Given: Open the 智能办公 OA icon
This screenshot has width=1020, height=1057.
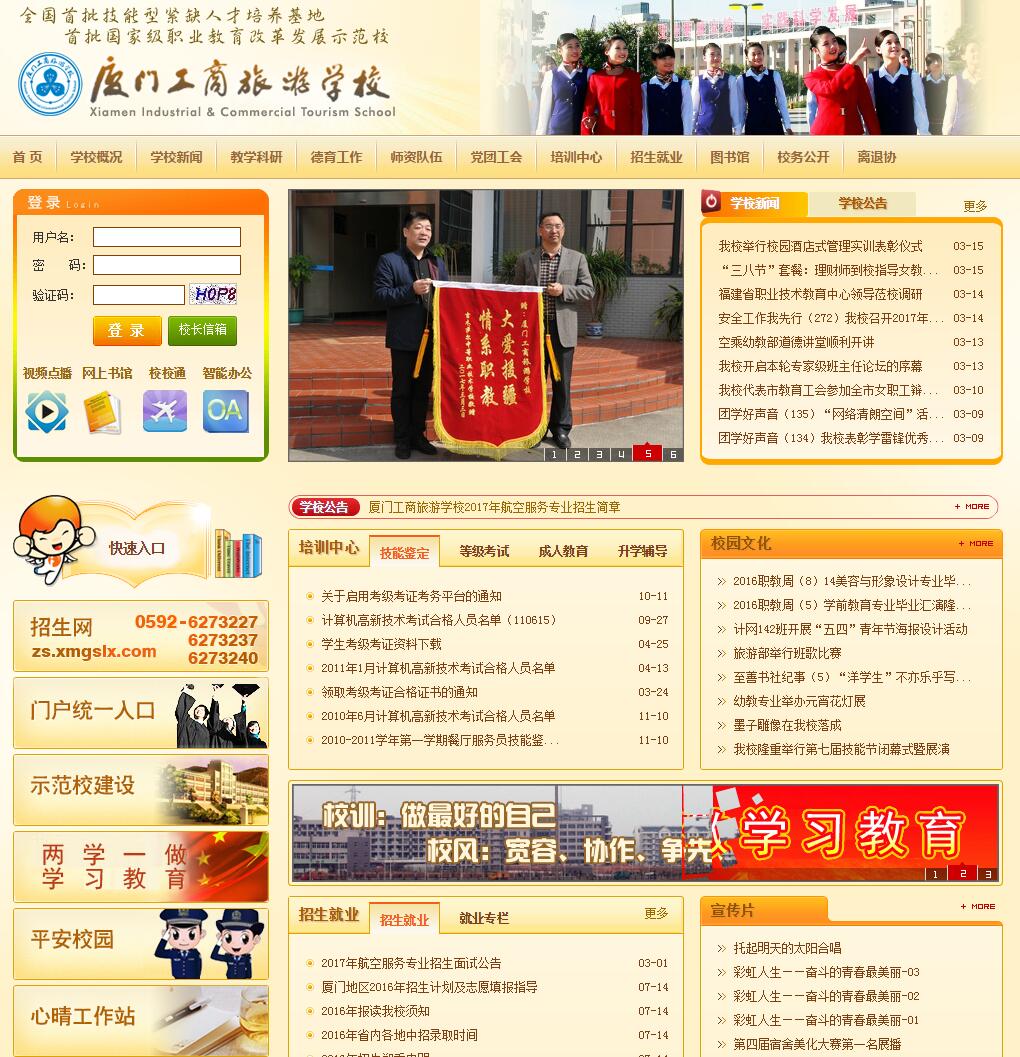Looking at the screenshot, I should click(x=225, y=411).
